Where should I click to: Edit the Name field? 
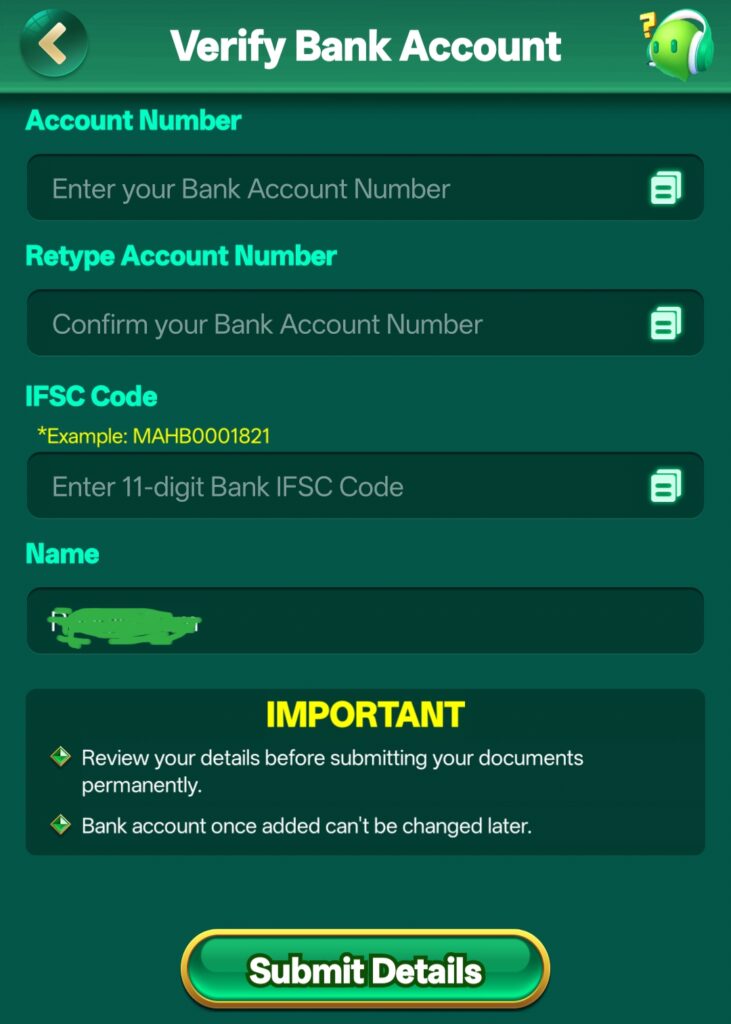400,622
